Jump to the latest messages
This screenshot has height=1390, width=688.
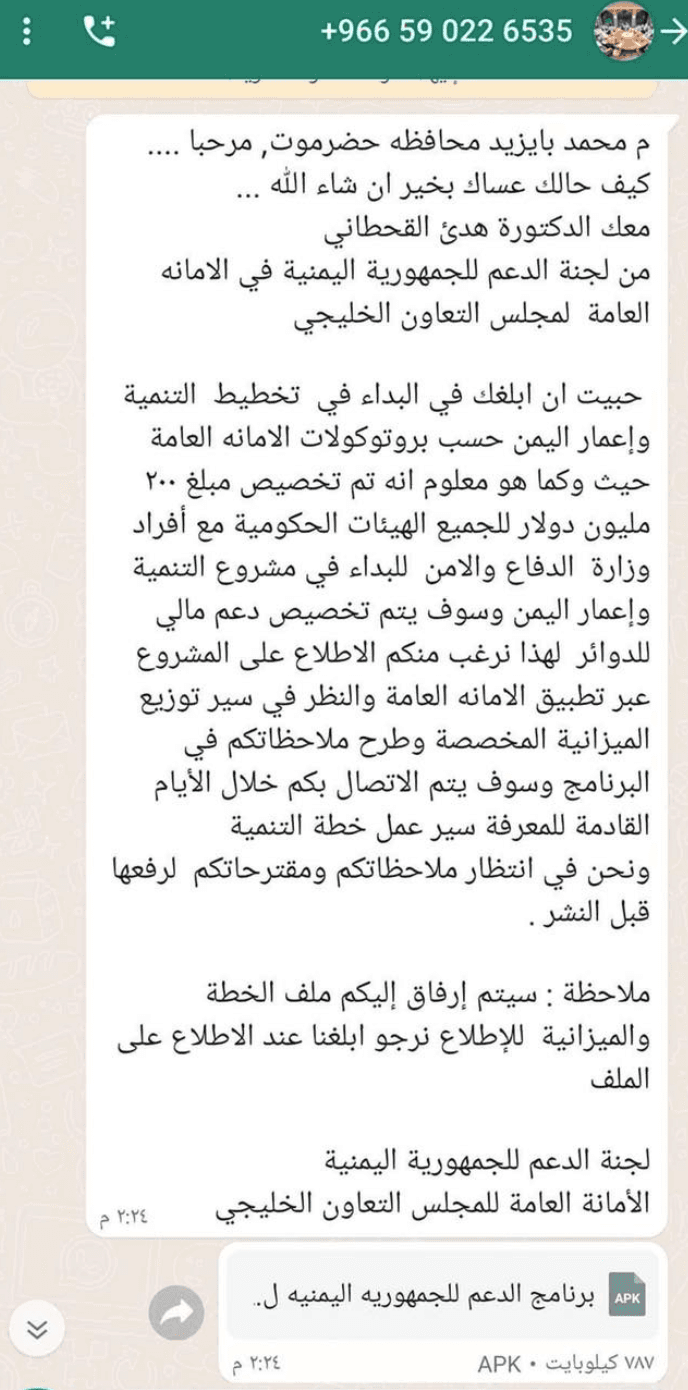pyautogui.click(x=37, y=1329)
